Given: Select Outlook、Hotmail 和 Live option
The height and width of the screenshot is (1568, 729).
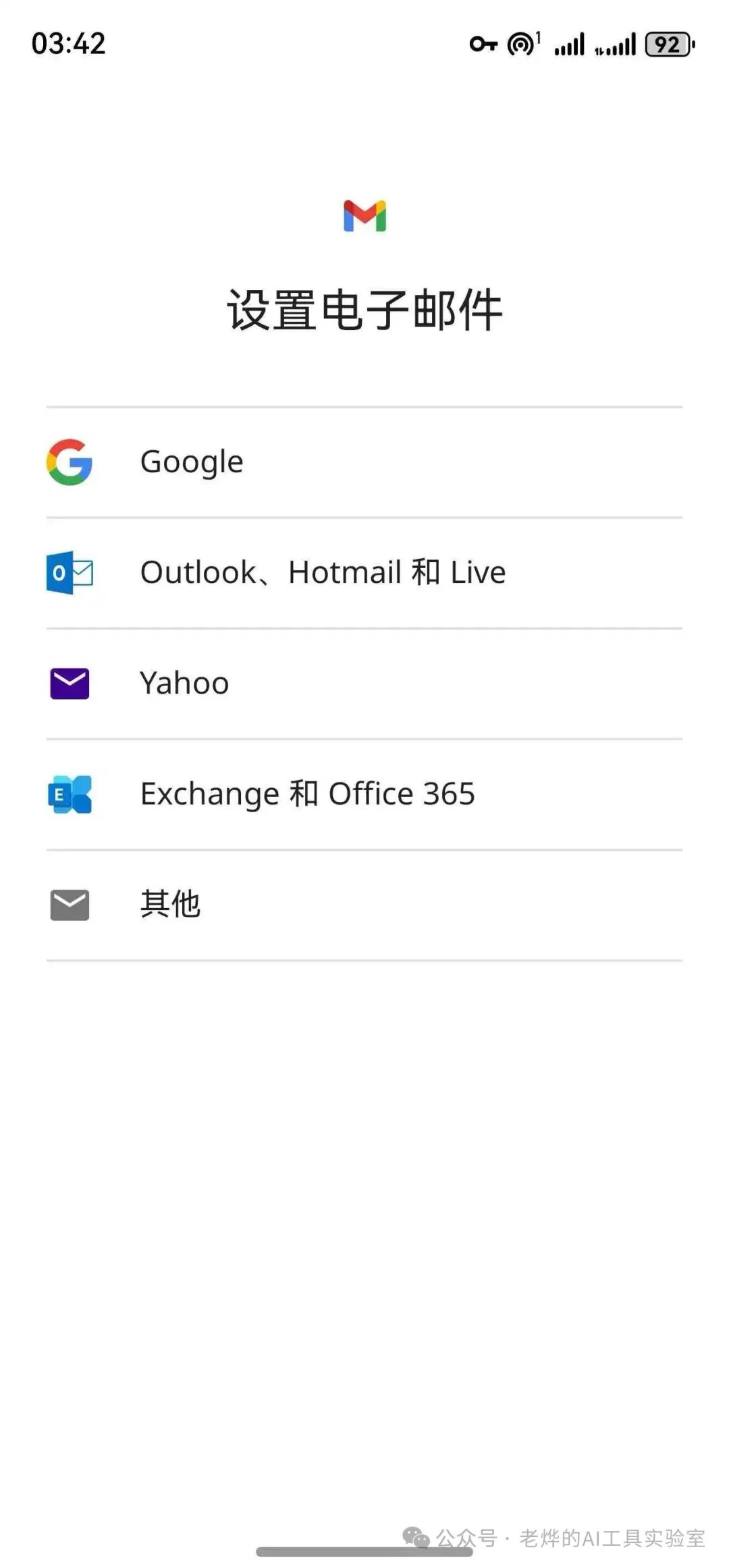Looking at the screenshot, I should click(323, 573).
